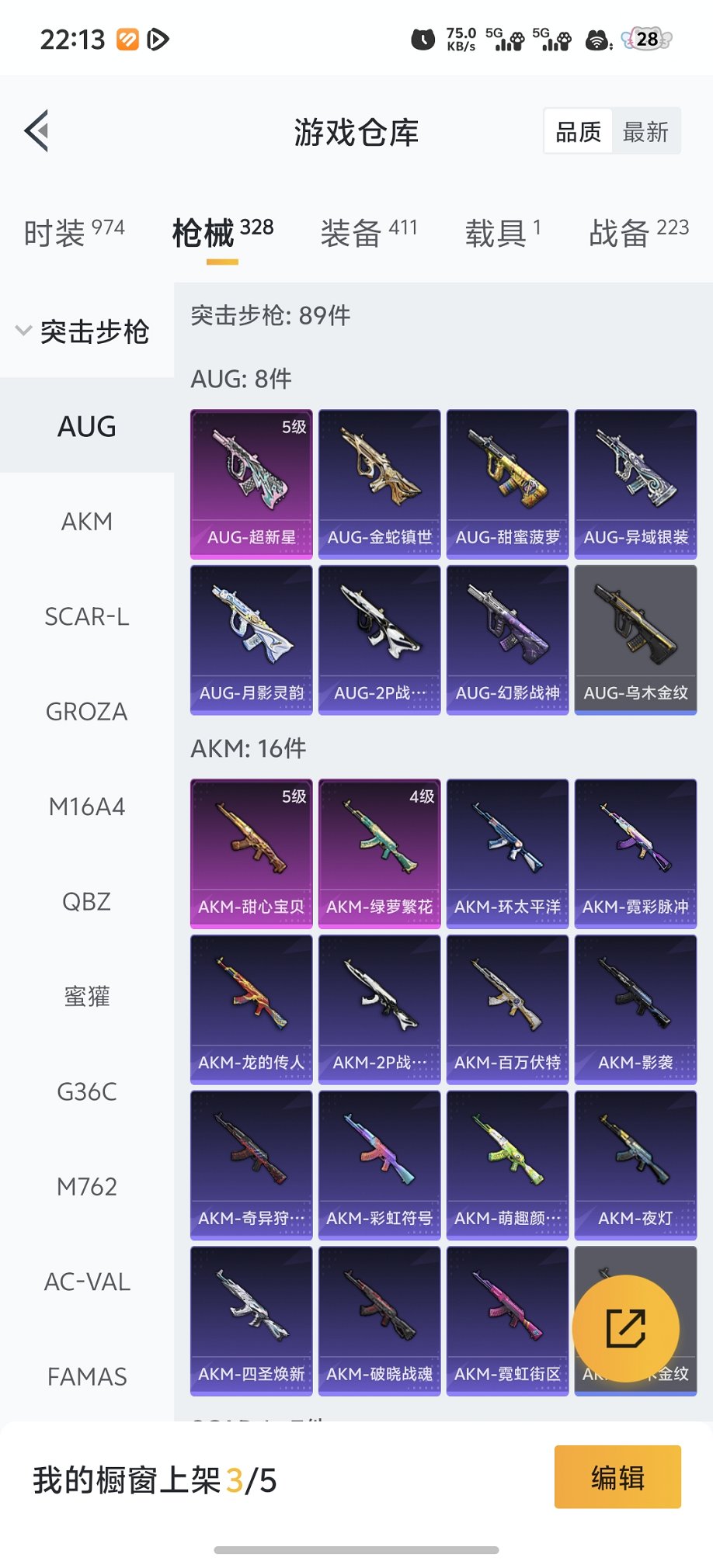
Task: Open the AUG-超新星 skin
Action: pos(251,484)
